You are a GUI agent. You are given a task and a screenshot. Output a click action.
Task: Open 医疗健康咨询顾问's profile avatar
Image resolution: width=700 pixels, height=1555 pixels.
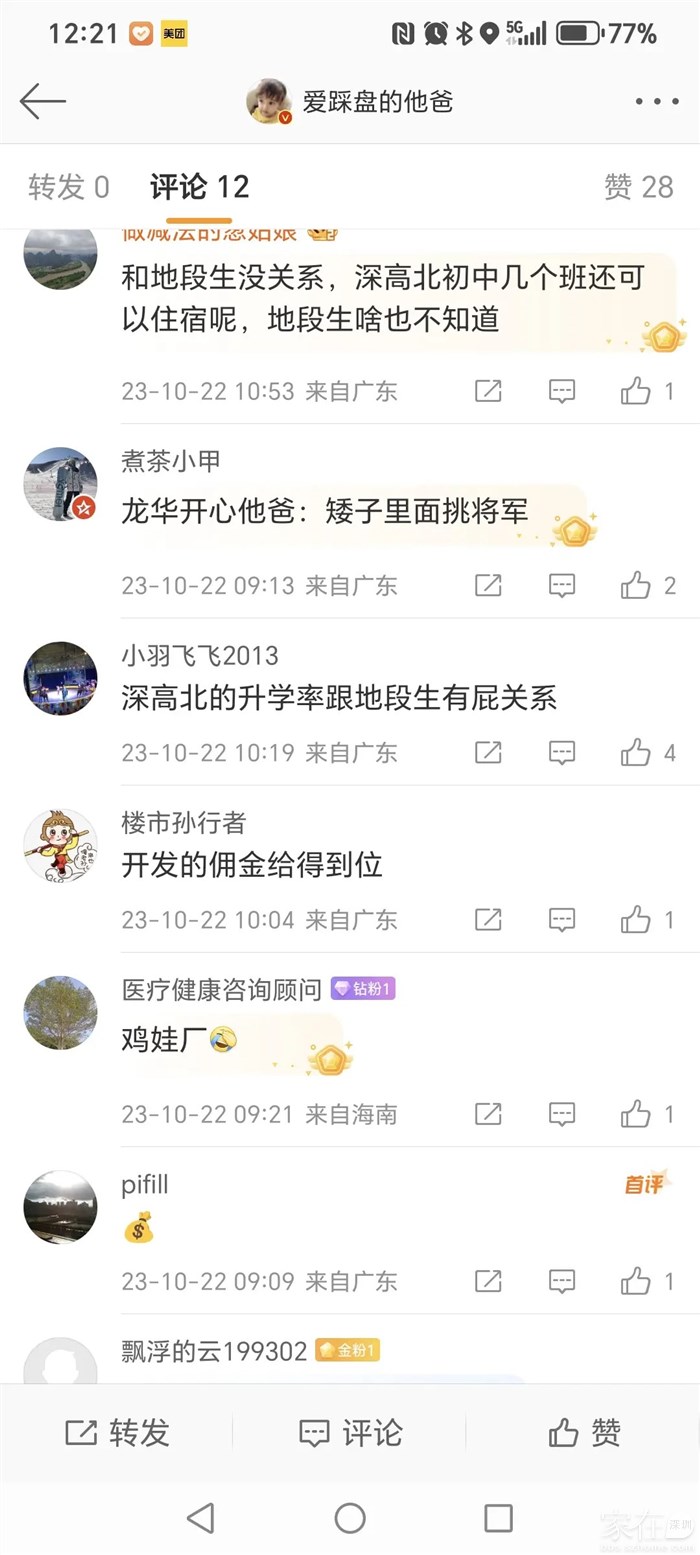point(60,1012)
